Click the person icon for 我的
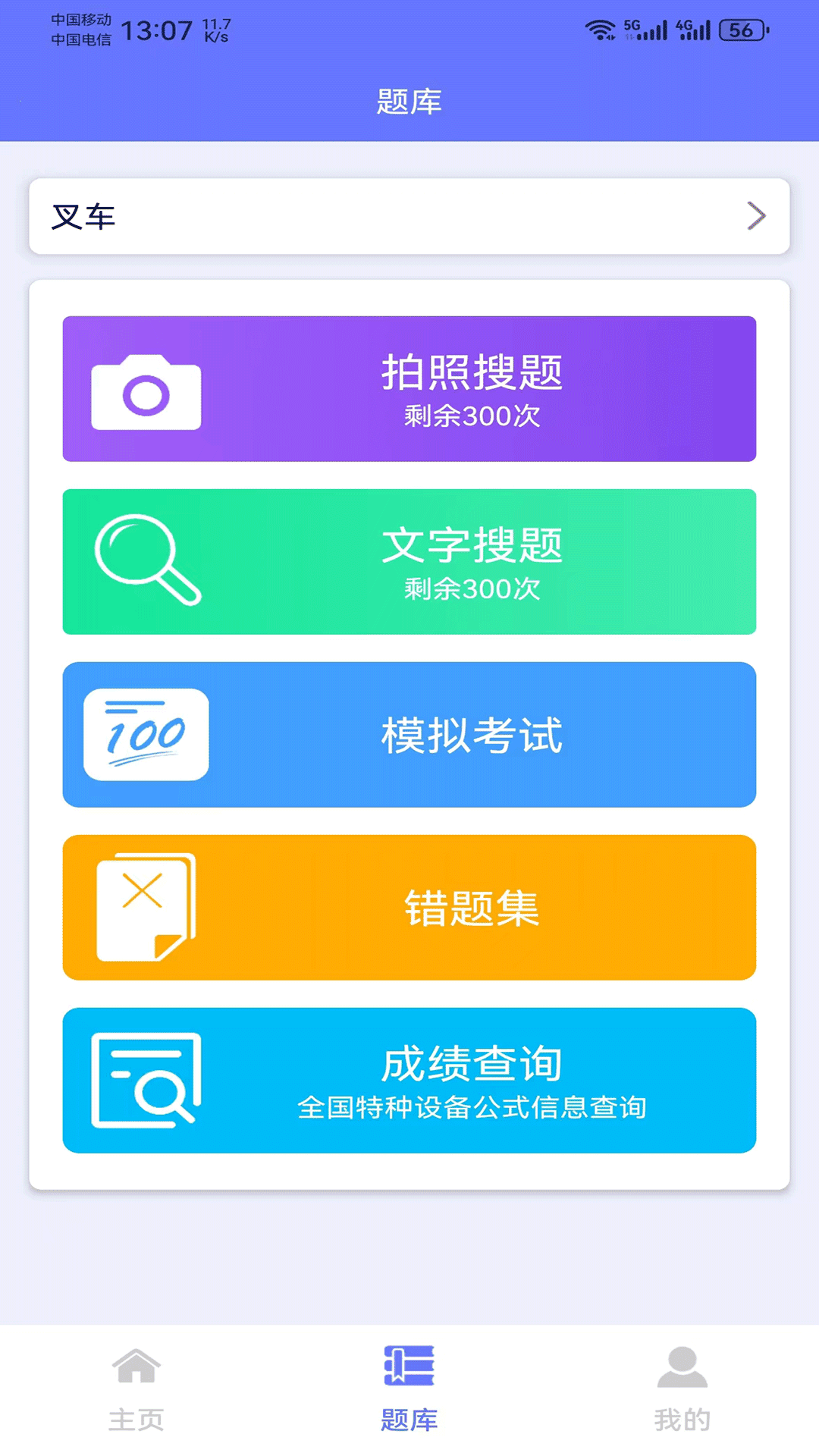The height and width of the screenshot is (1456, 819). pyautogui.click(x=681, y=1367)
